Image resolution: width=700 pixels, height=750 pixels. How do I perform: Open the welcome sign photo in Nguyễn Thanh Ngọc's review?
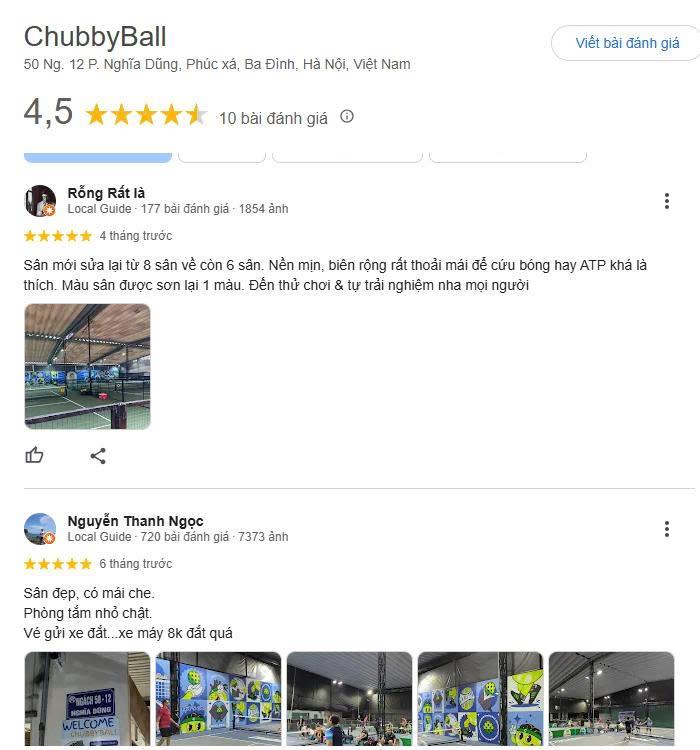(87, 700)
